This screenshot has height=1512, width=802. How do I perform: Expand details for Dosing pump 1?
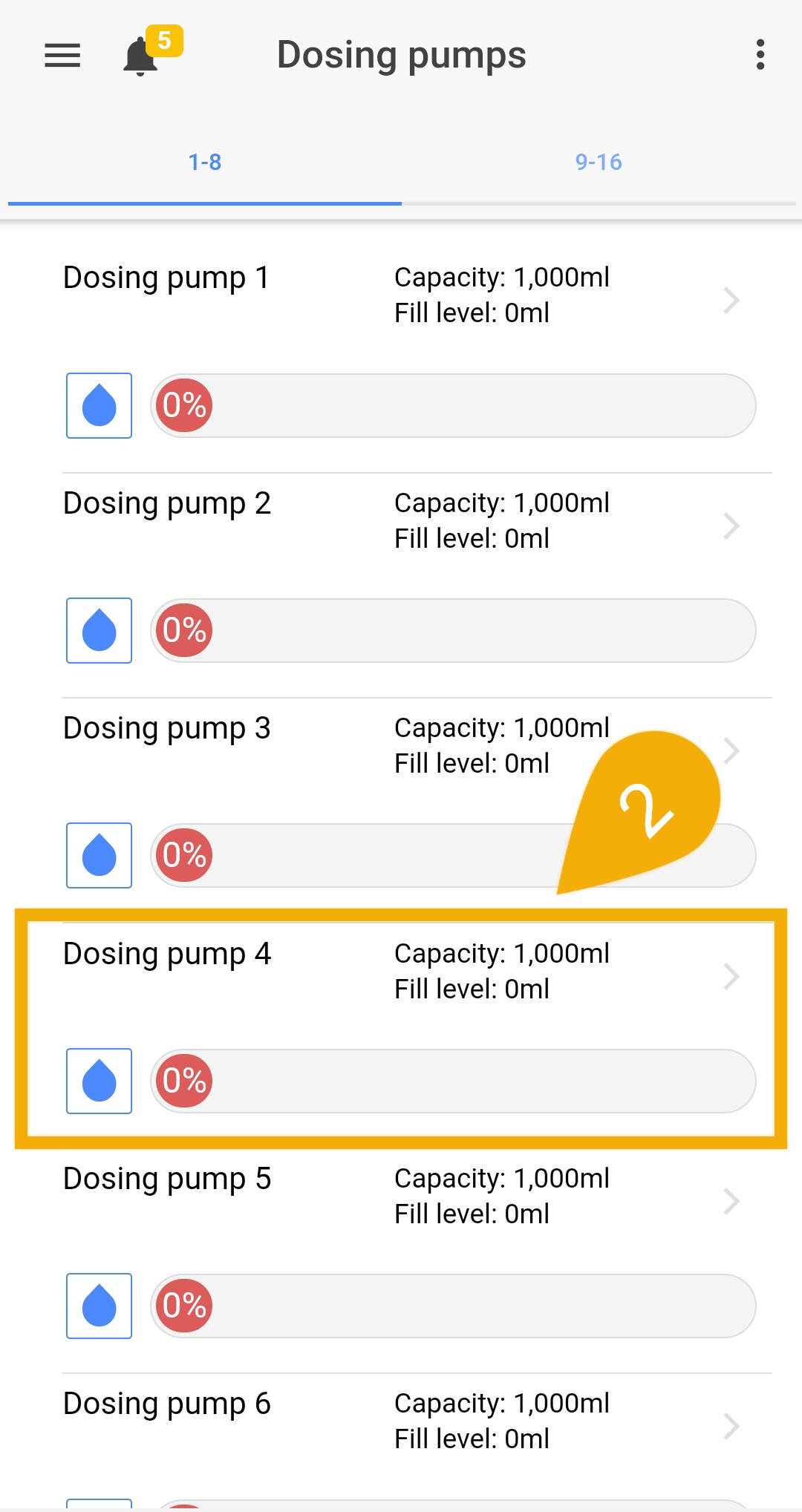point(732,301)
